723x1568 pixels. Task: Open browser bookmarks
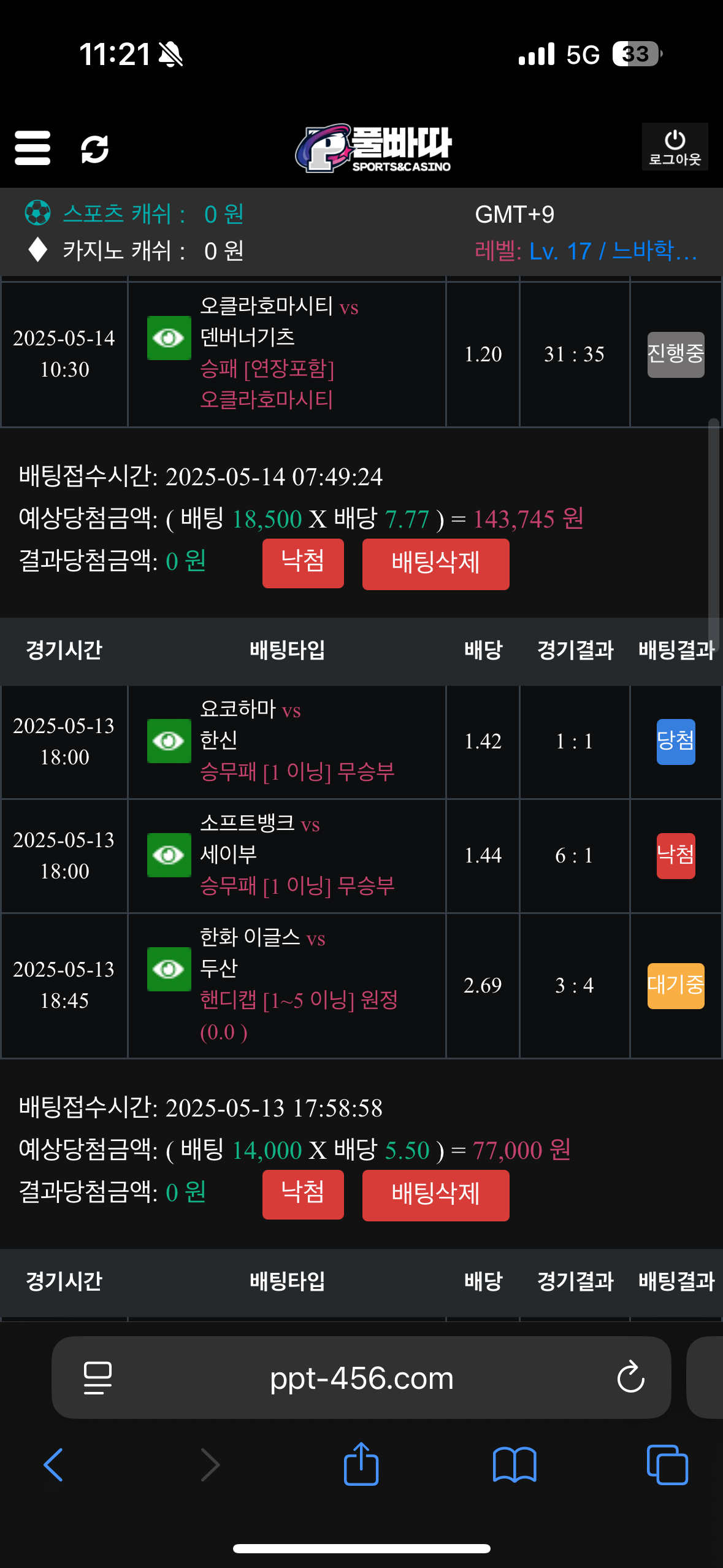514,1465
